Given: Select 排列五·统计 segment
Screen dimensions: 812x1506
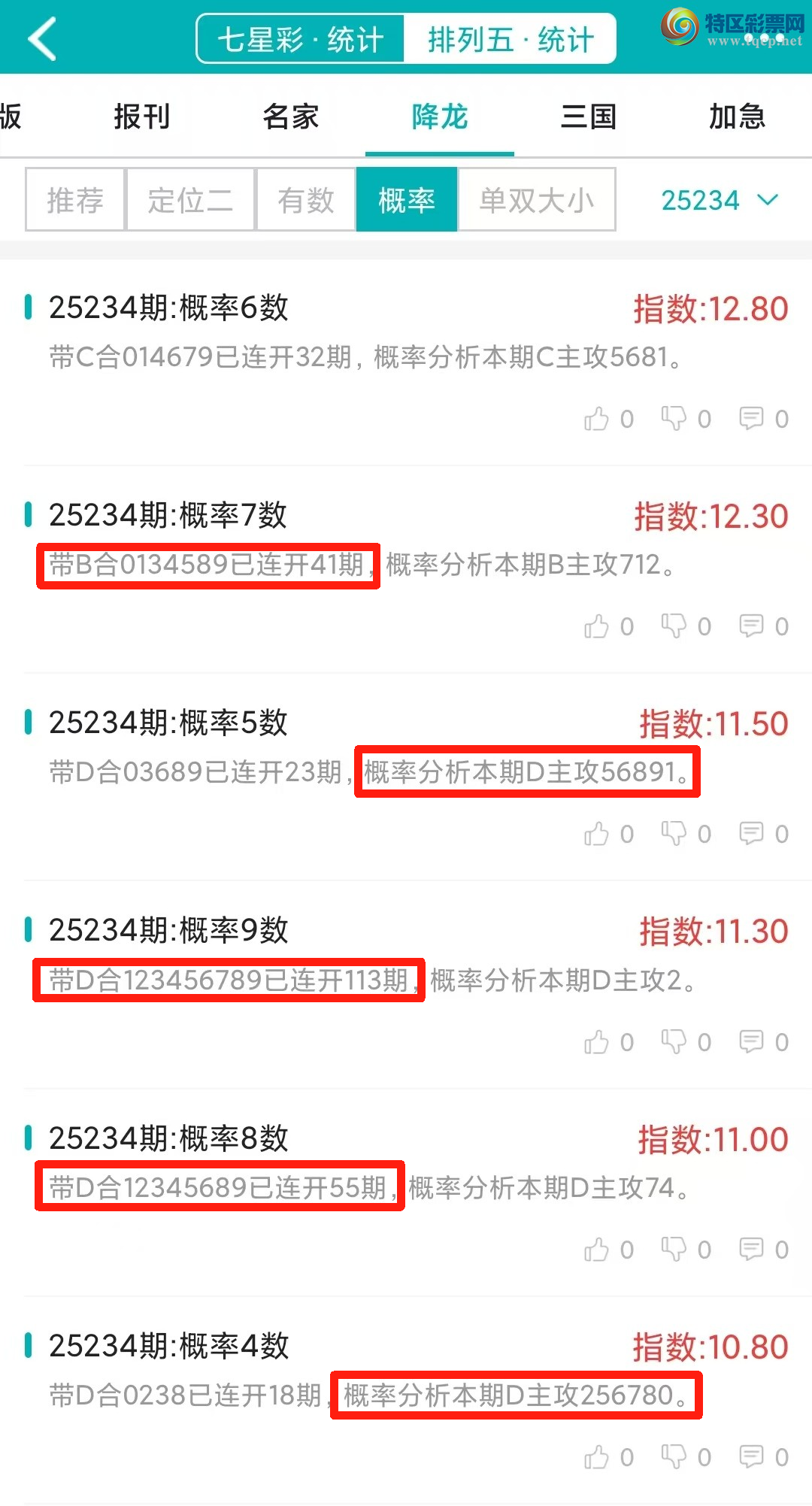Looking at the screenshot, I should tap(511, 39).
